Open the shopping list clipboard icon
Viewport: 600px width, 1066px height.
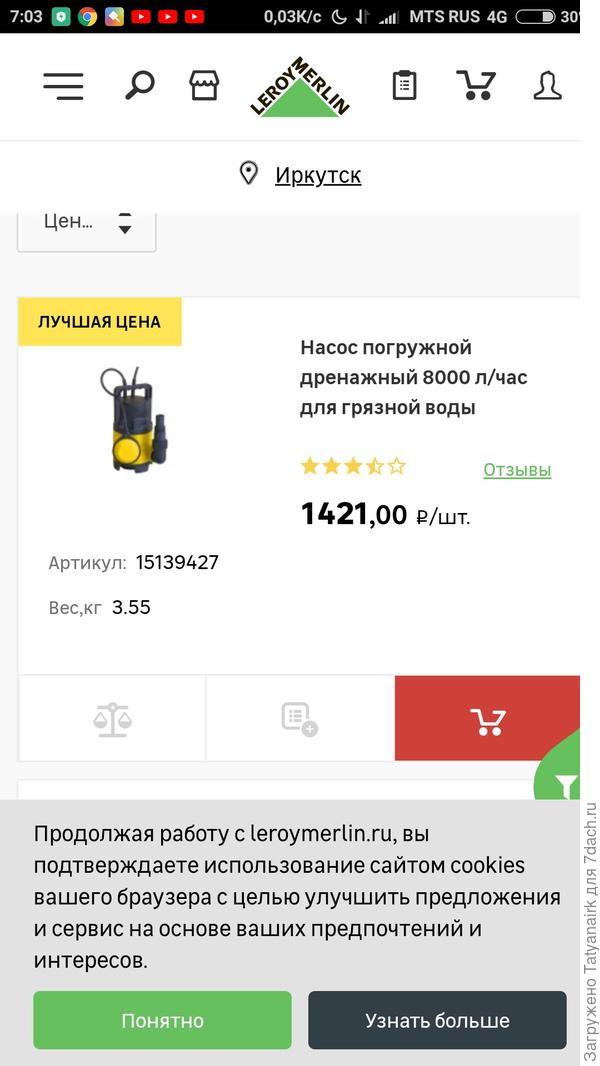tap(404, 85)
